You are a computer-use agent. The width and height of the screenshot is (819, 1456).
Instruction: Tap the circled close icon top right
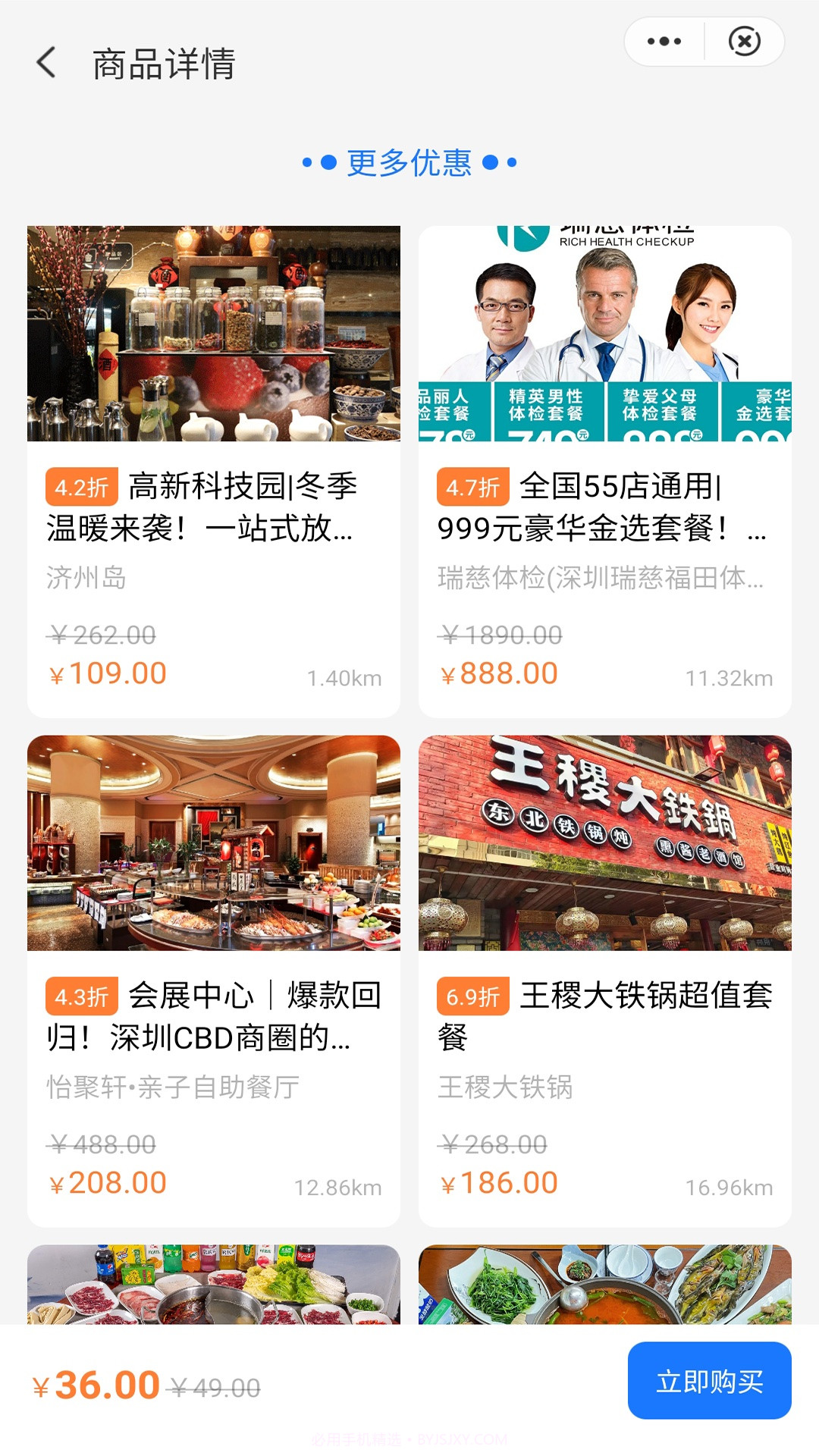click(745, 42)
